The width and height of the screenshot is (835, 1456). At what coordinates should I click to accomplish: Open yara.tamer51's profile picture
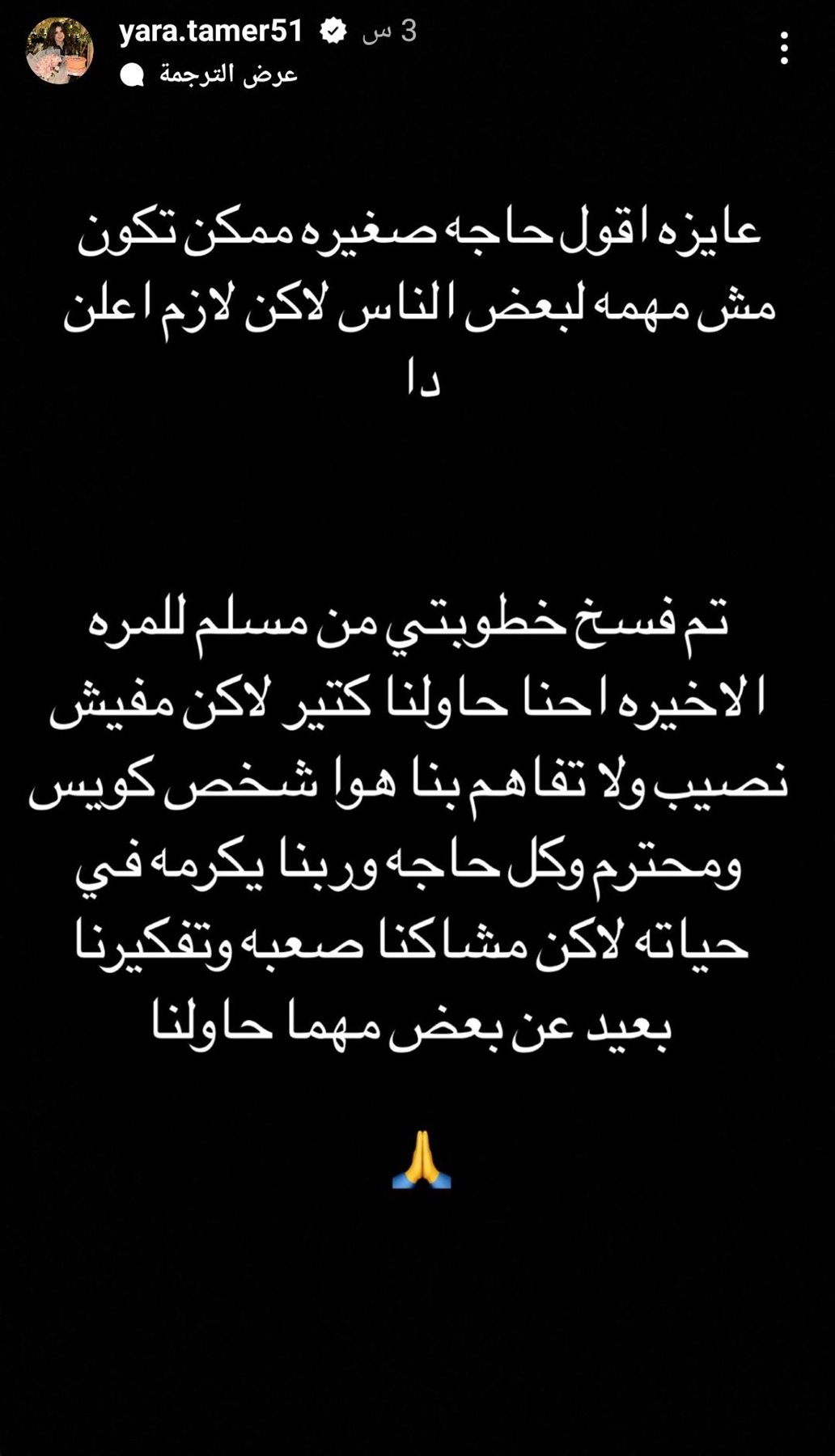59,51
